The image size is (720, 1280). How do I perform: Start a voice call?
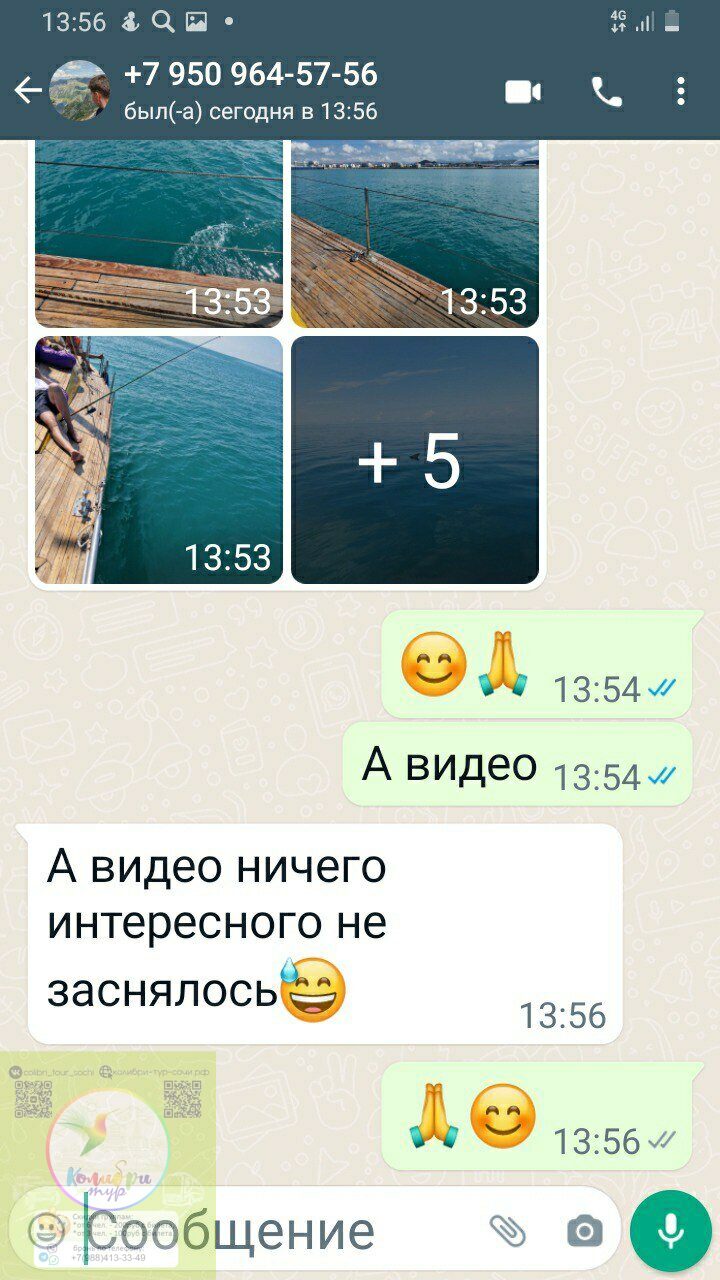pyautogui.click(x=606, y=93)
